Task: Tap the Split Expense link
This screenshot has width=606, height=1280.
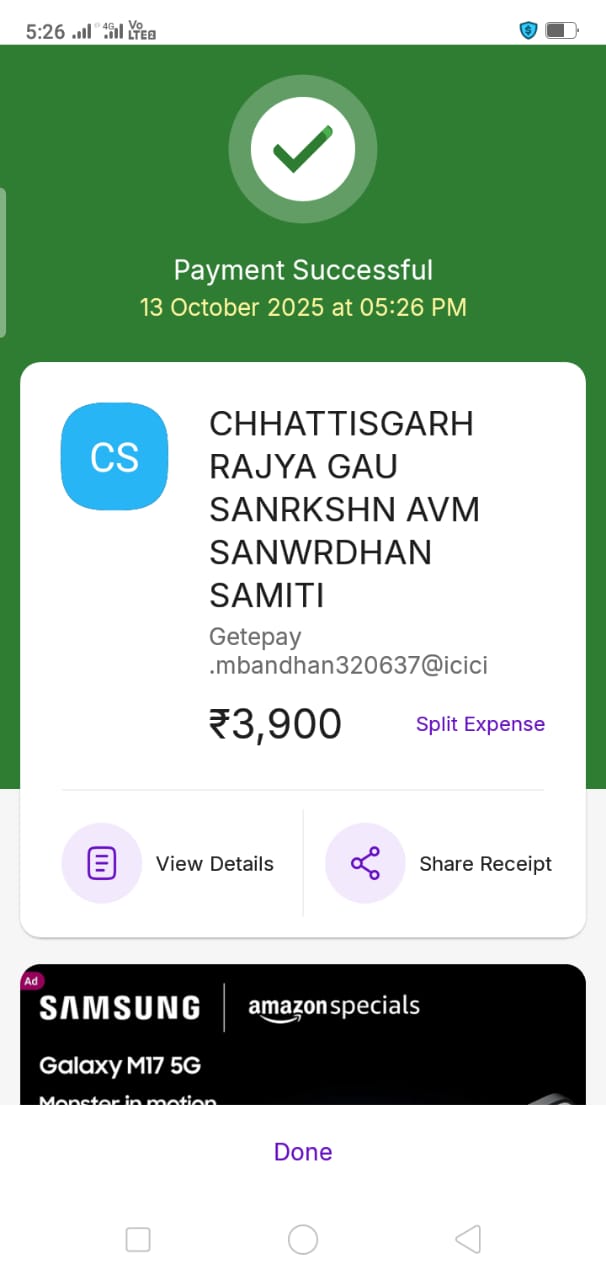Action: click(480, 724)
